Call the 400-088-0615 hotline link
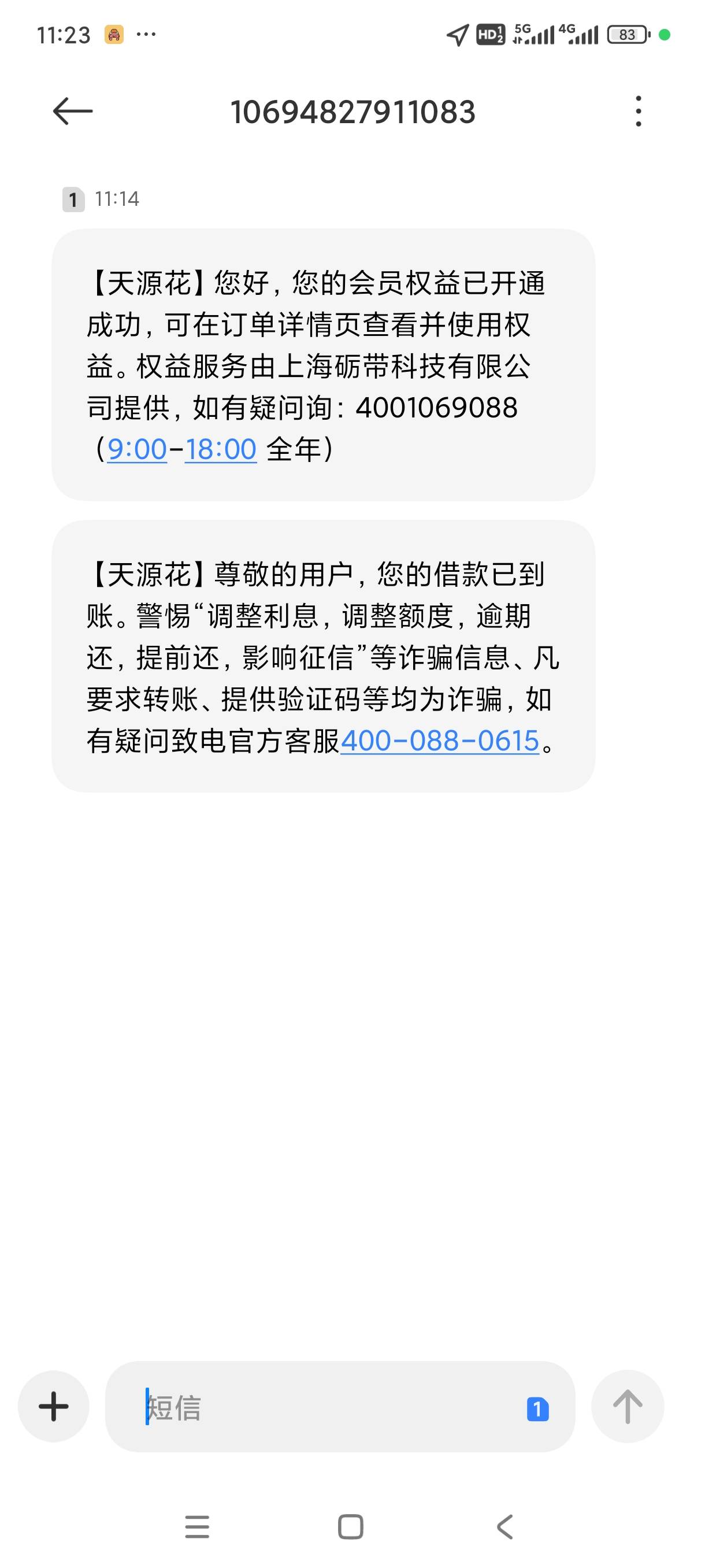The width and height of the screenshot is (705, 1568). tap(440, 741)
